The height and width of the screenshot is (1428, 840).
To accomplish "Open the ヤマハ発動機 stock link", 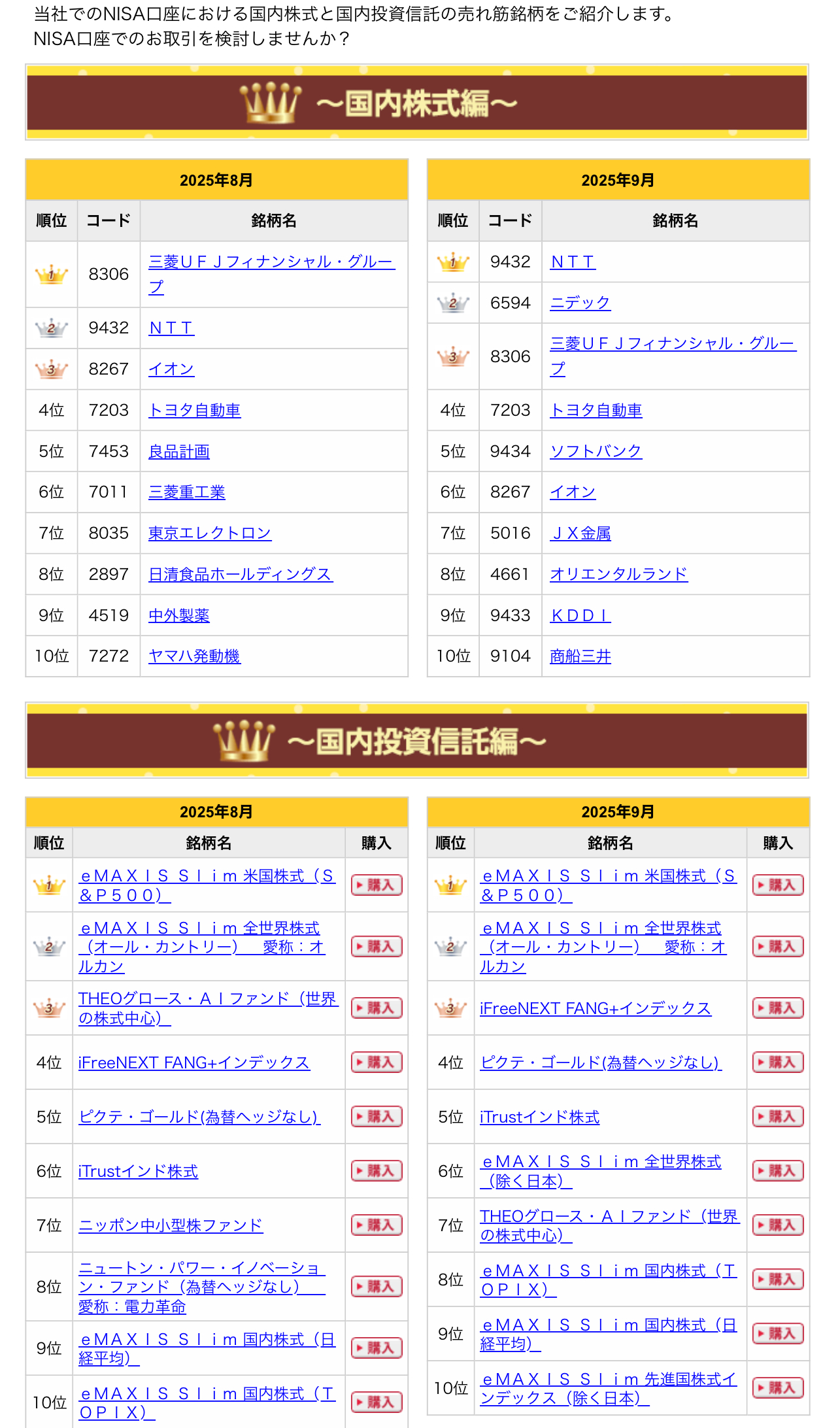I will [194, 656].
